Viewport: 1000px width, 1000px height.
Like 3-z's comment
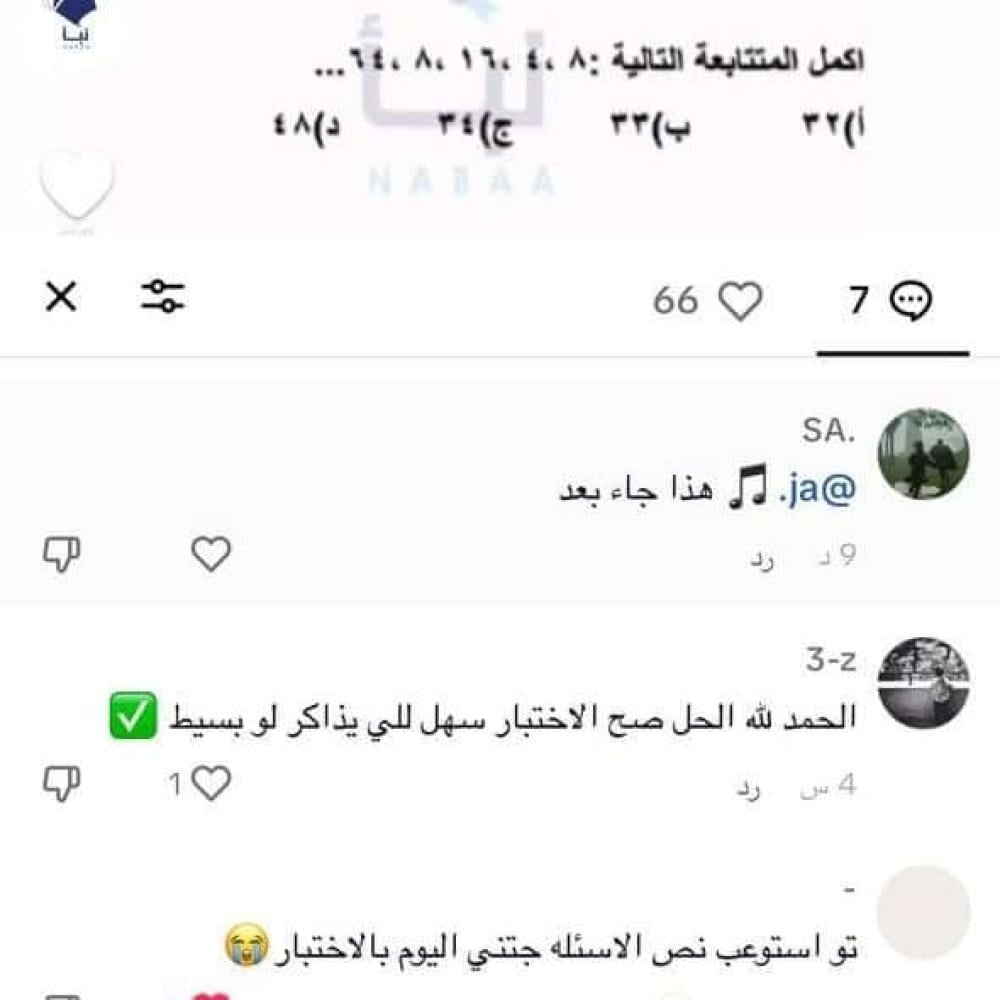pos(209,784)
